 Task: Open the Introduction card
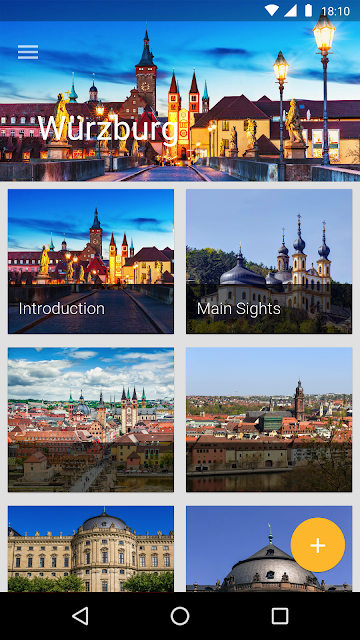pos(91,261)
